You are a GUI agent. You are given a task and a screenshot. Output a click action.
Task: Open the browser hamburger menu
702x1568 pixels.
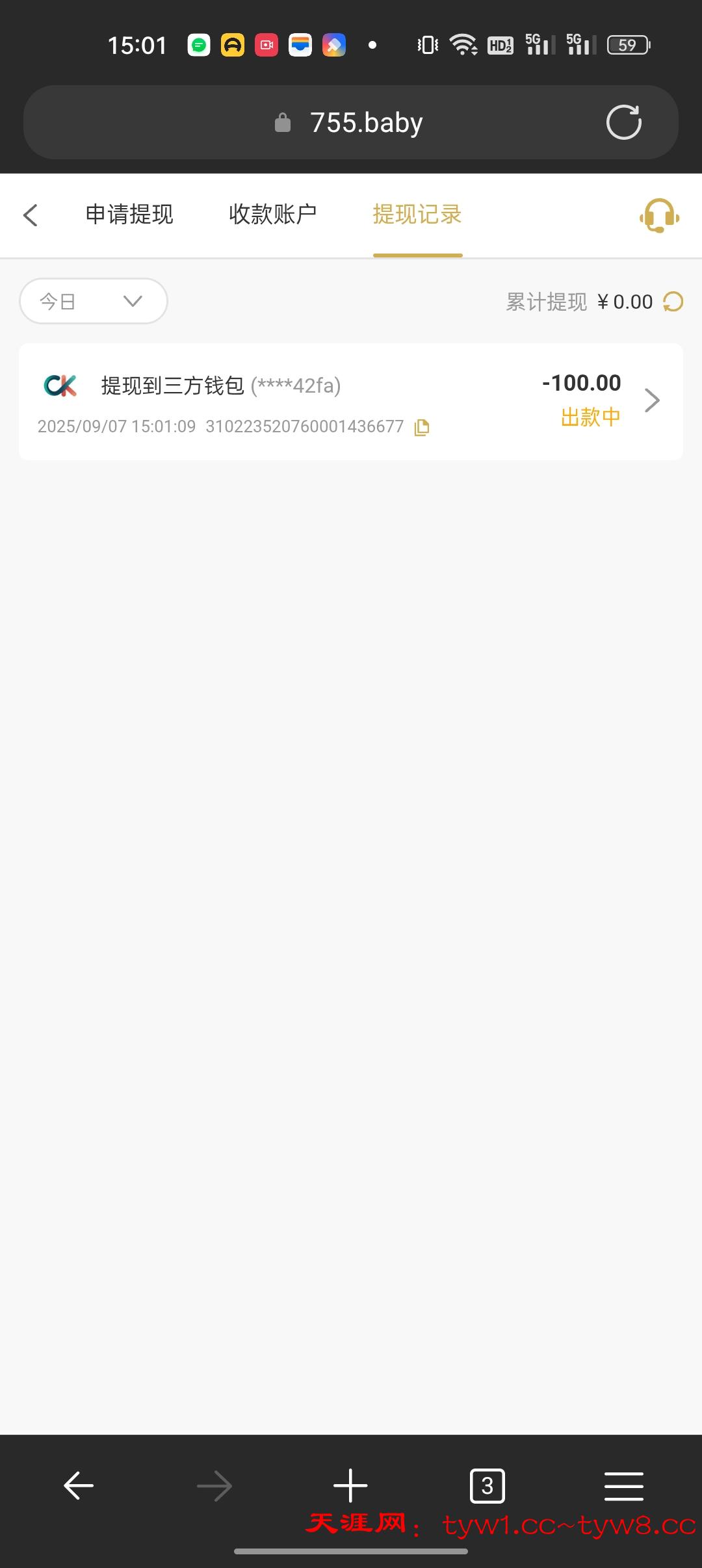[624, 1486]
